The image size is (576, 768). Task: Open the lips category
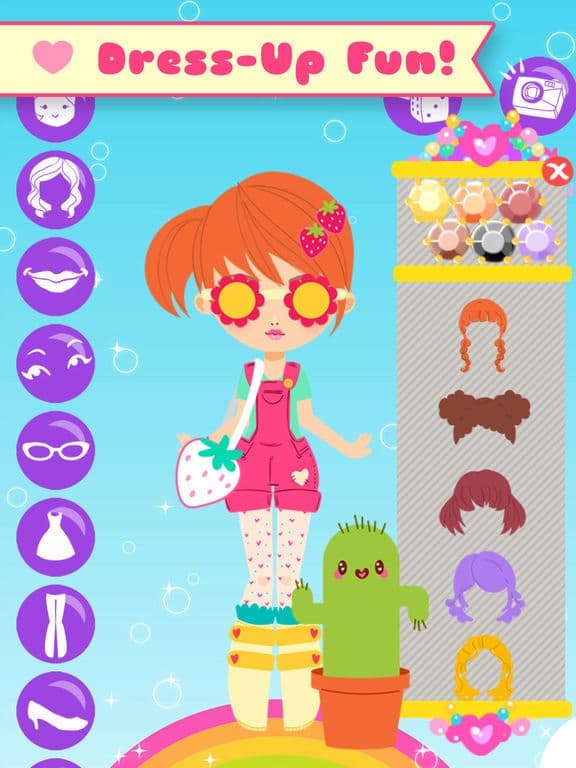(55, 276)
